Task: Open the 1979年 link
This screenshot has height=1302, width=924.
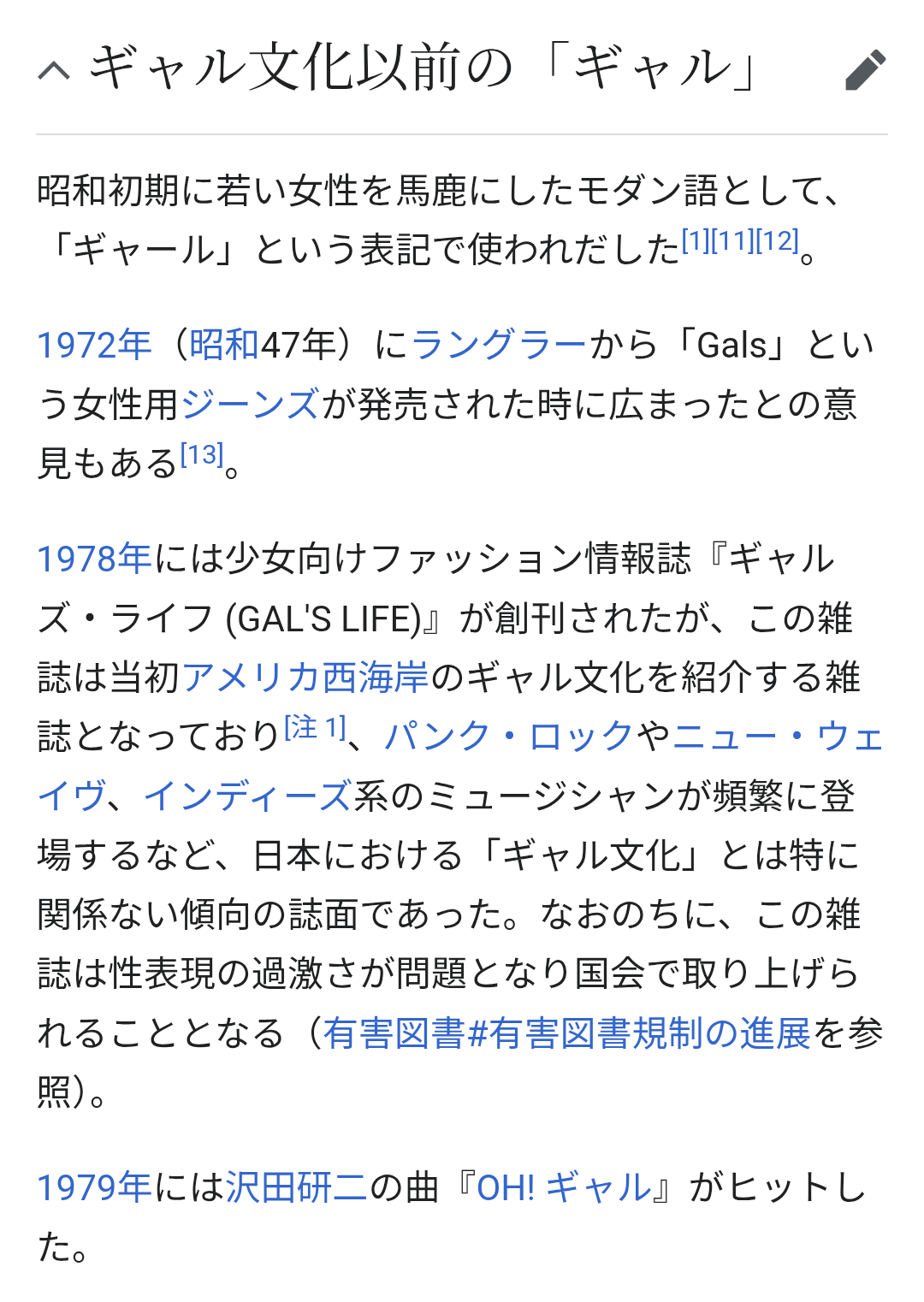Action: pyautogui.click(x=94, y=1187)
